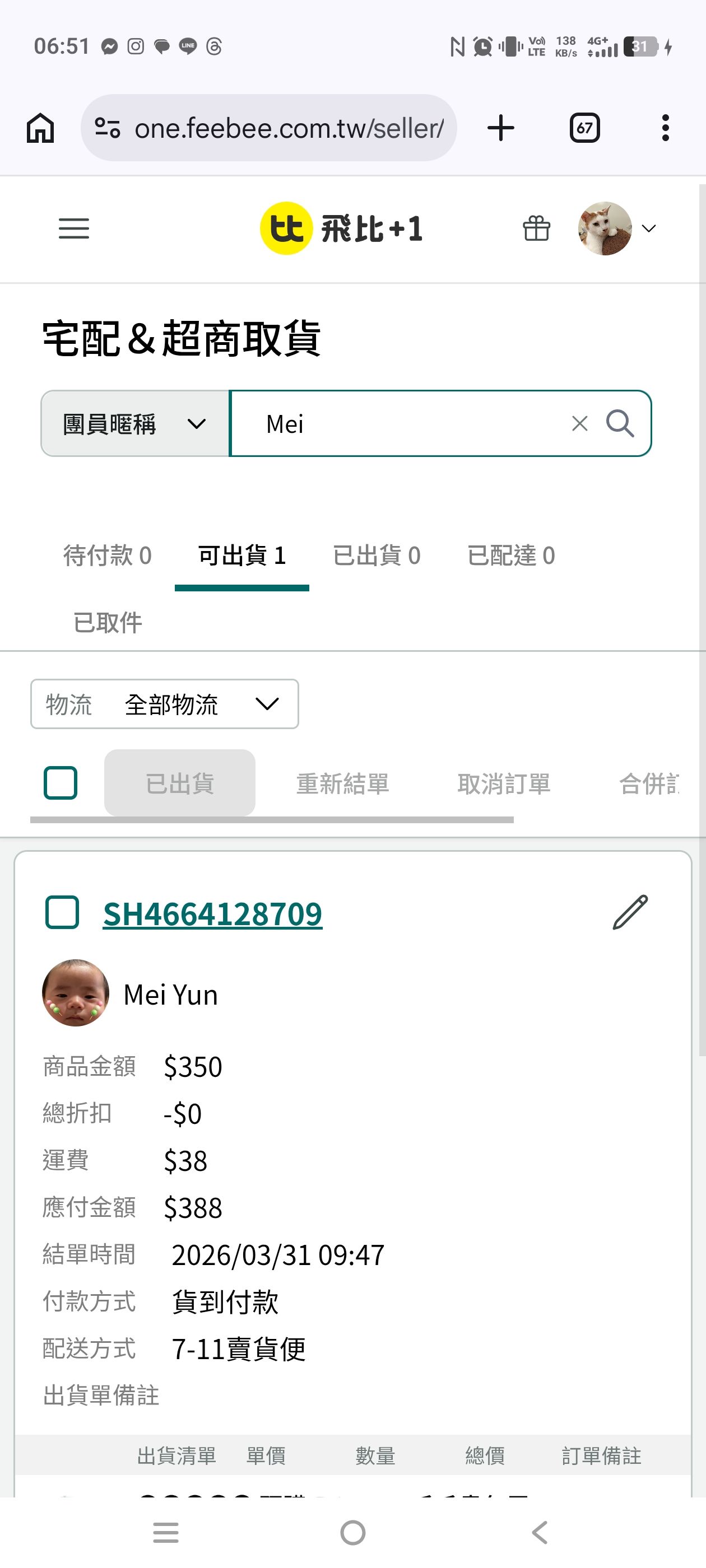Open the 團員暱稱 search type dropdown
This screenshot has height=1568, width=706.
[135, 424]
